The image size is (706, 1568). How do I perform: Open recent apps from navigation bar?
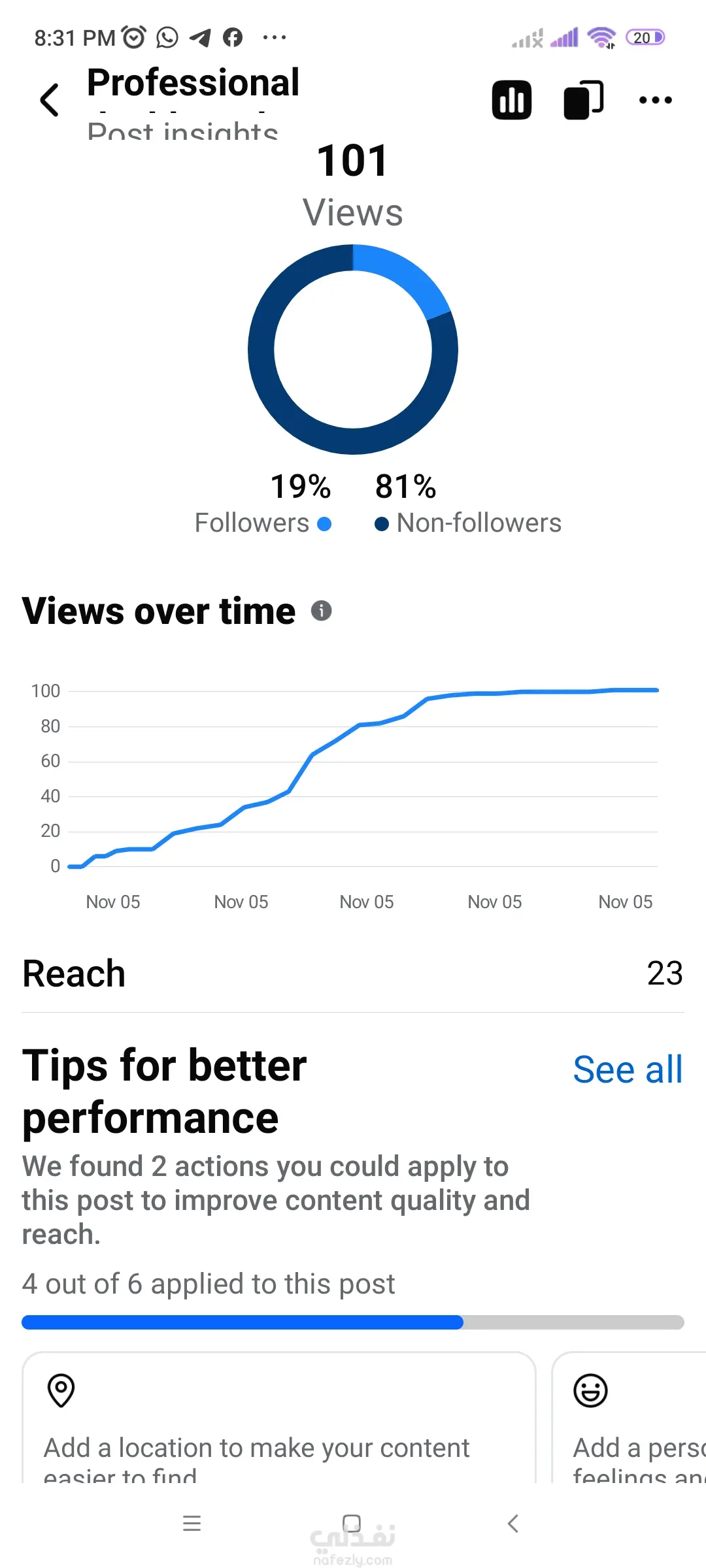pyautogui.click(x=192, y=1524)
